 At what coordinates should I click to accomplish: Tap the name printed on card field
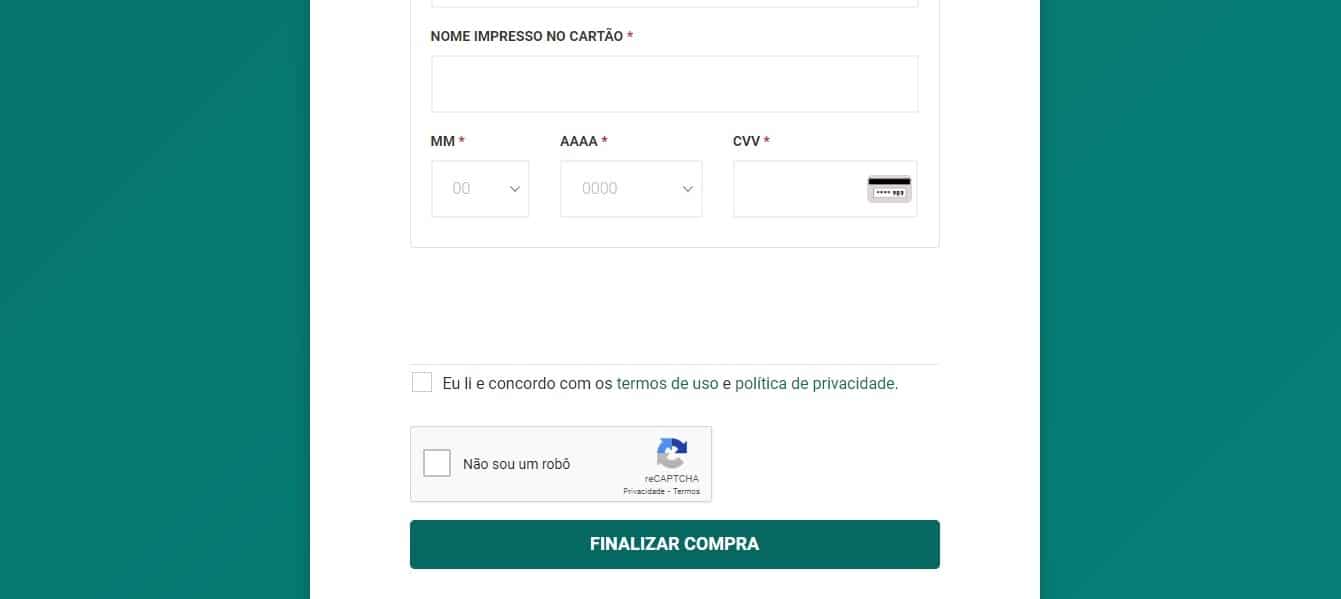point(674,84)
